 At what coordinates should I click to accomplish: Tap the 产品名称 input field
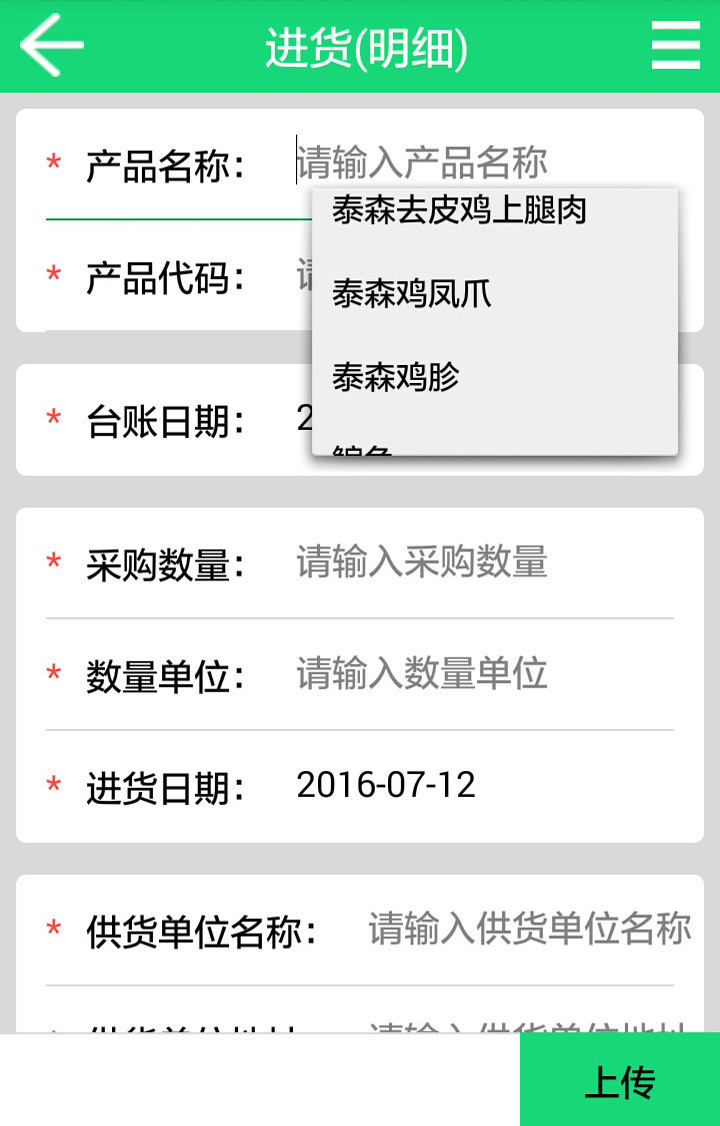tap(480, 162)
